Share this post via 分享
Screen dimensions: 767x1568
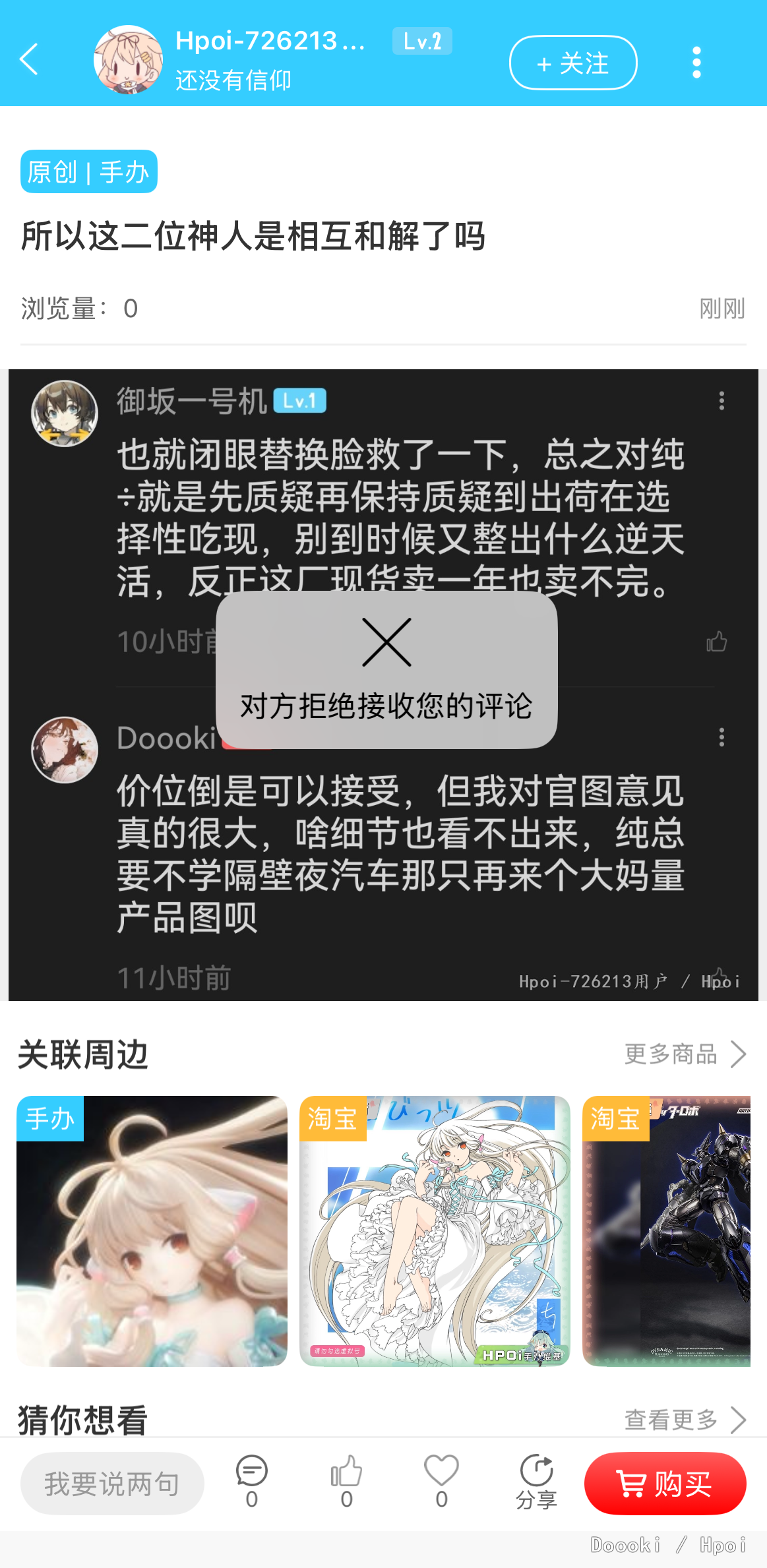click(536, 1482)
